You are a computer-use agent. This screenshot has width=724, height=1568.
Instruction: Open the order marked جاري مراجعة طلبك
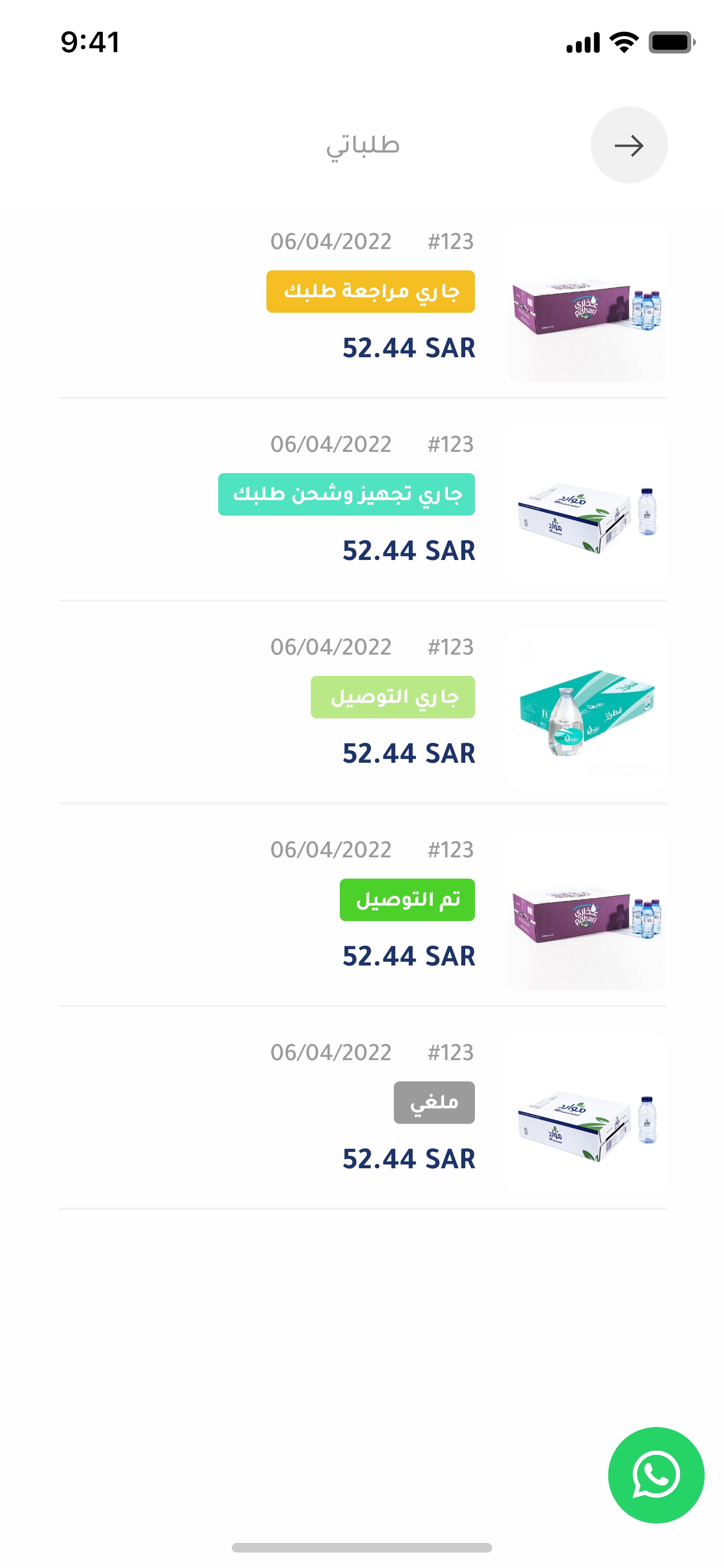point(371,292)
